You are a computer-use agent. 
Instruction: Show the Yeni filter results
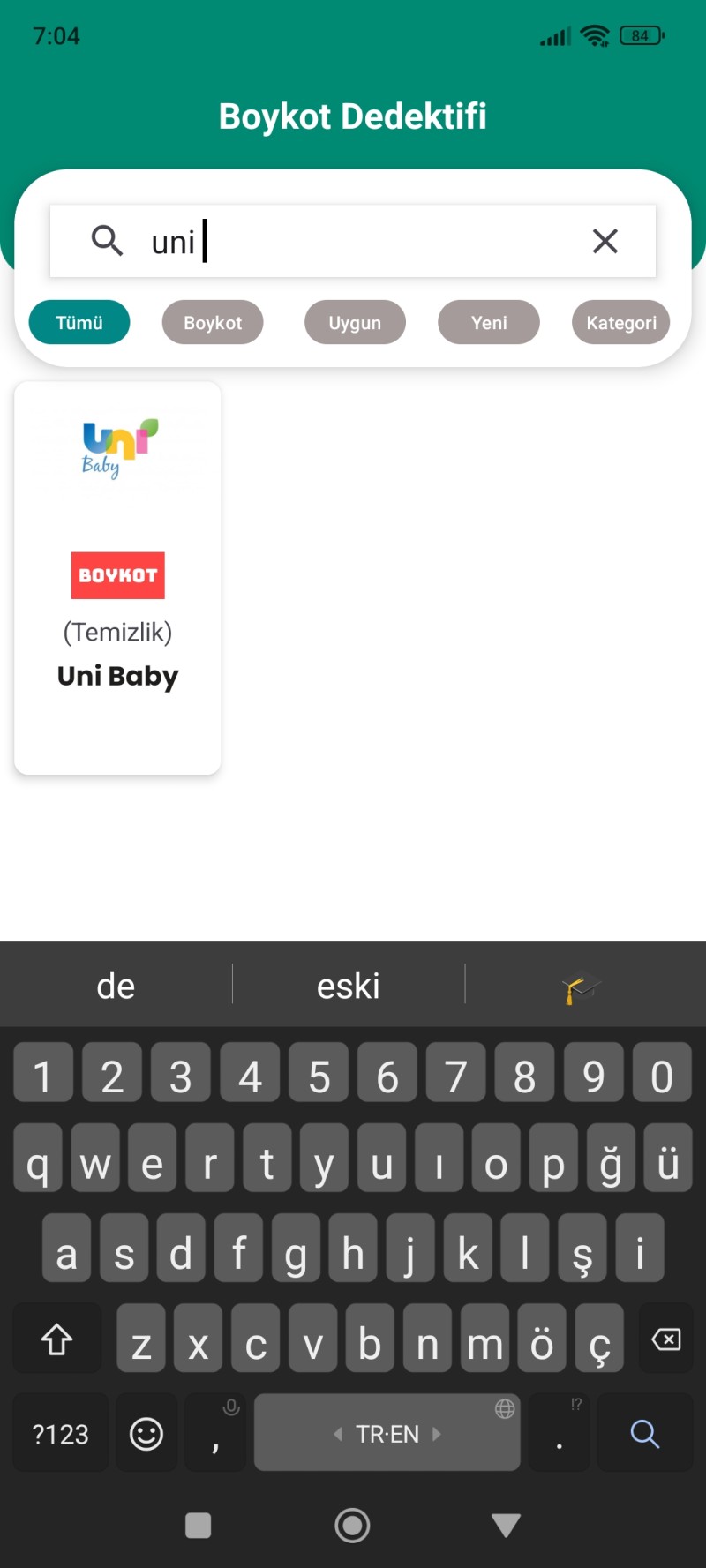coord(489,323)
